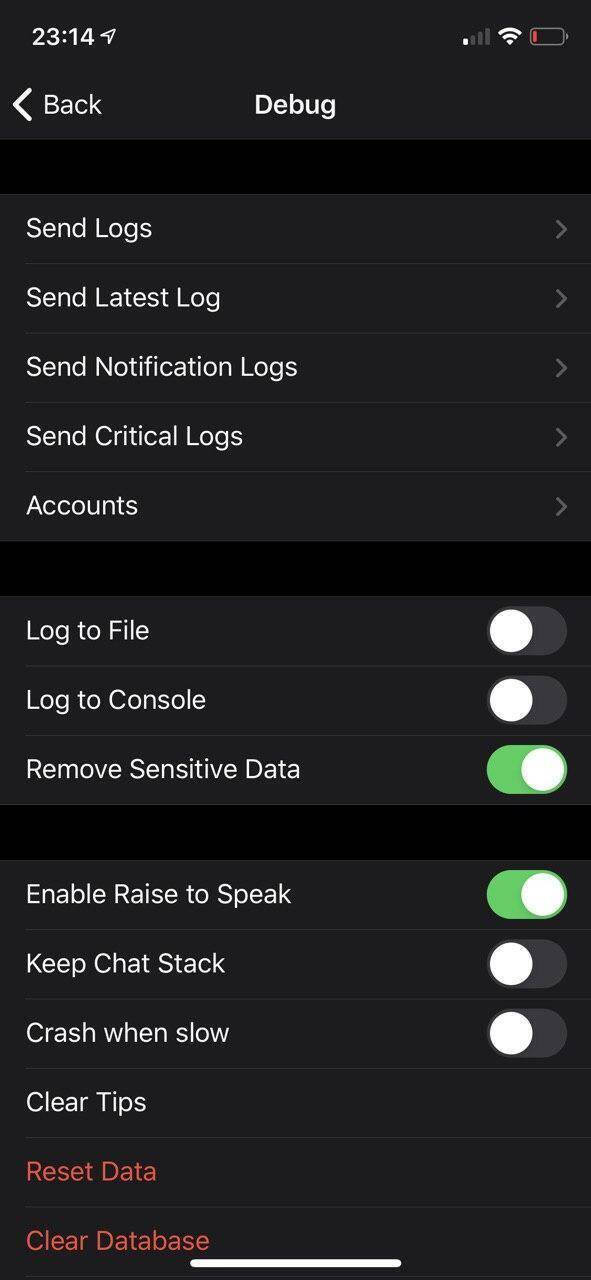Tap Clear Tips

click(x=295, y=1103)
